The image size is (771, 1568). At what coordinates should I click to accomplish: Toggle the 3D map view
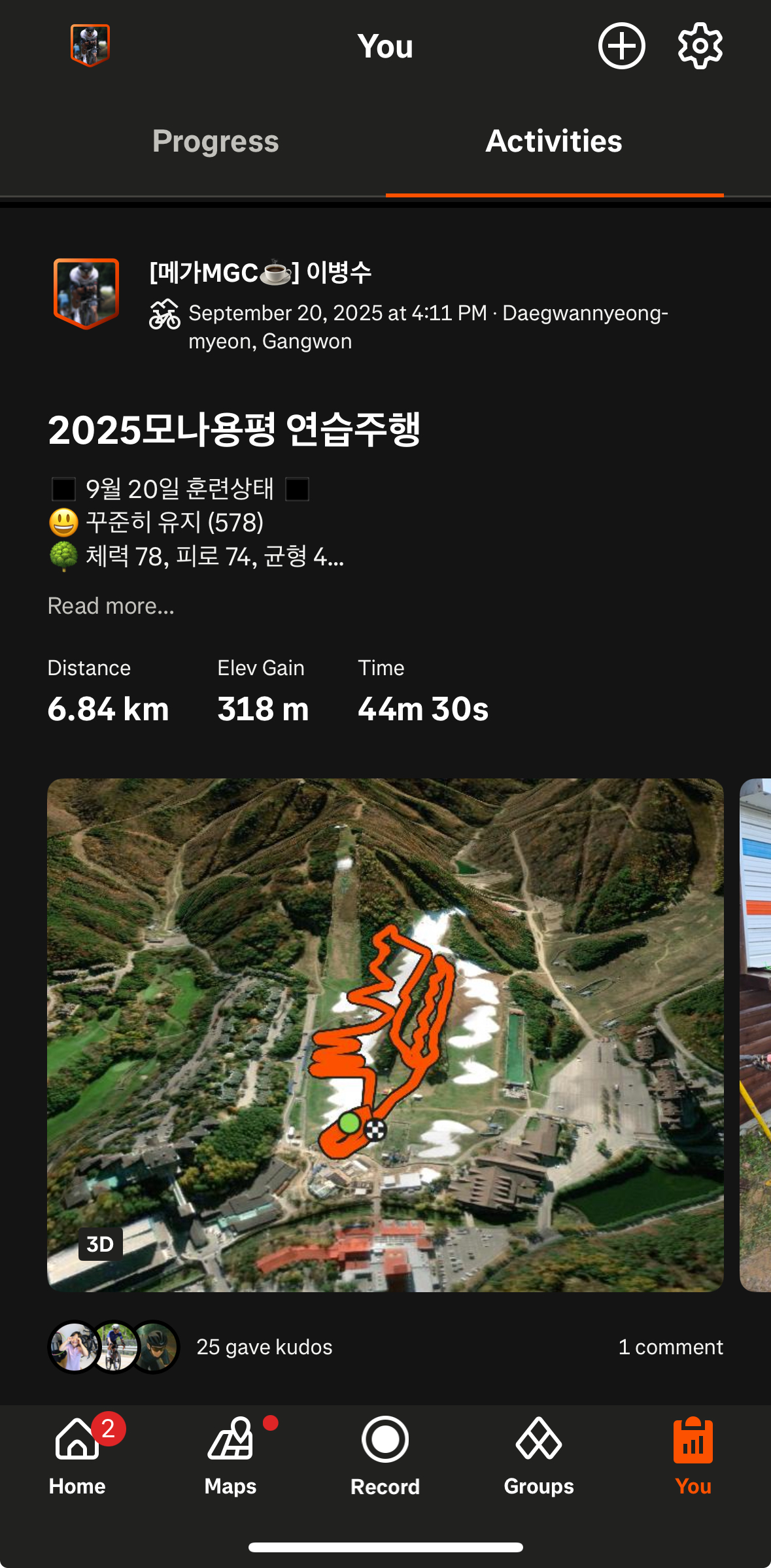point(101,1242)
